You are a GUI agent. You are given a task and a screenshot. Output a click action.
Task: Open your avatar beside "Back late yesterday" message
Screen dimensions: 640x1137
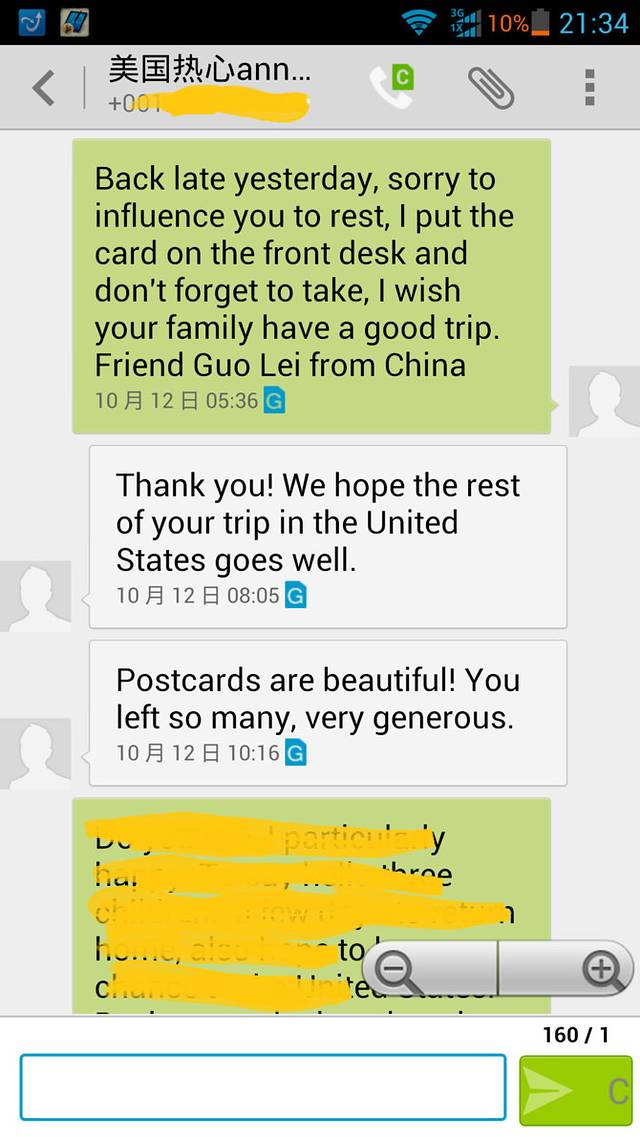(604, 401)
